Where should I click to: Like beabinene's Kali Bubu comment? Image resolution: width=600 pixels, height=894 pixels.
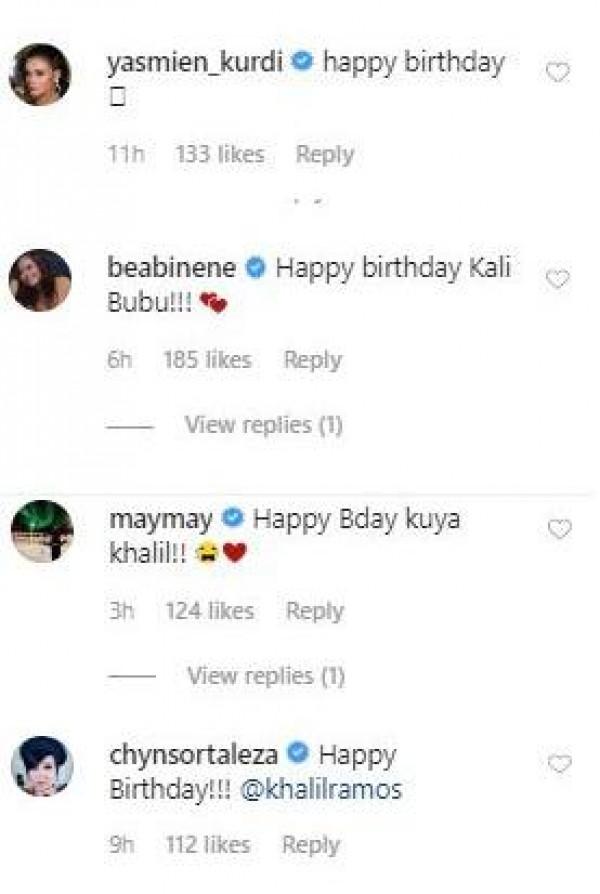pyautogui.click(x=557, y=279)
